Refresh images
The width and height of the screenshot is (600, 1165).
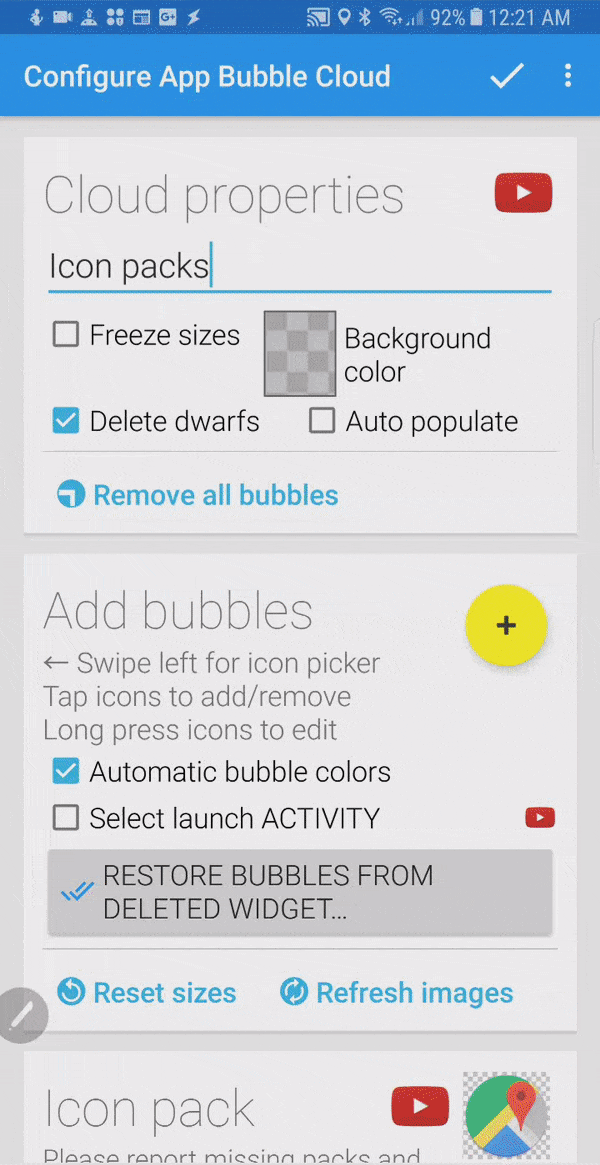coord(397,992)
